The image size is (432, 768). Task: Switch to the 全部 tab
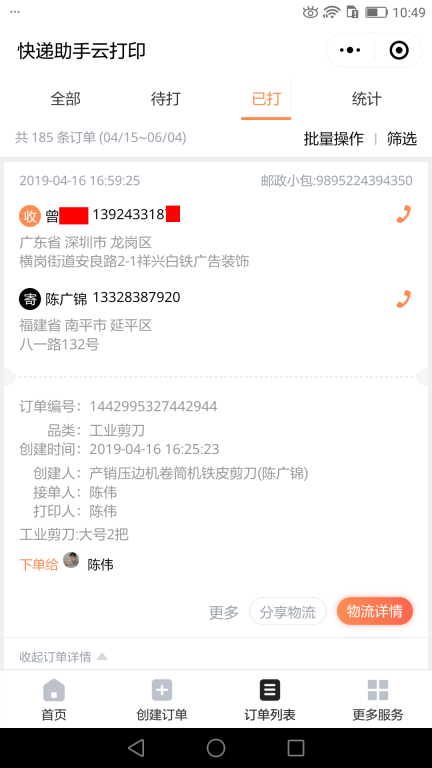[65, 98]
